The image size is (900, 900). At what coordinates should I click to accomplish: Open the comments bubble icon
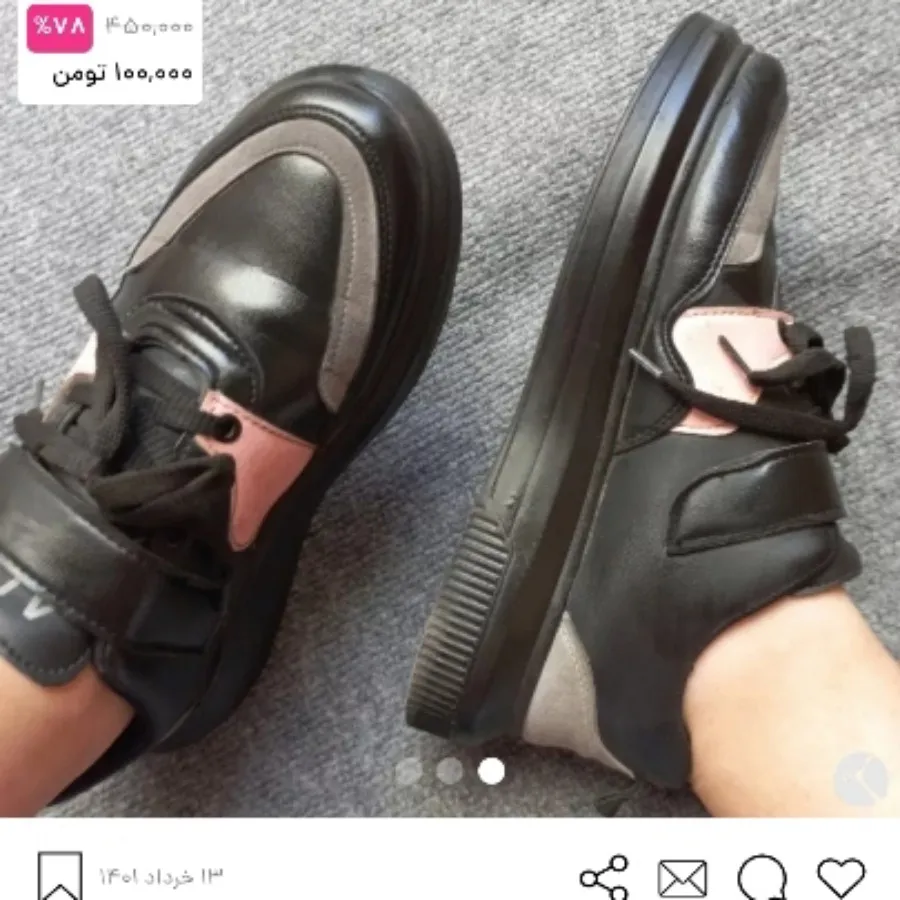pyautogui.click(x=762, y=878)
